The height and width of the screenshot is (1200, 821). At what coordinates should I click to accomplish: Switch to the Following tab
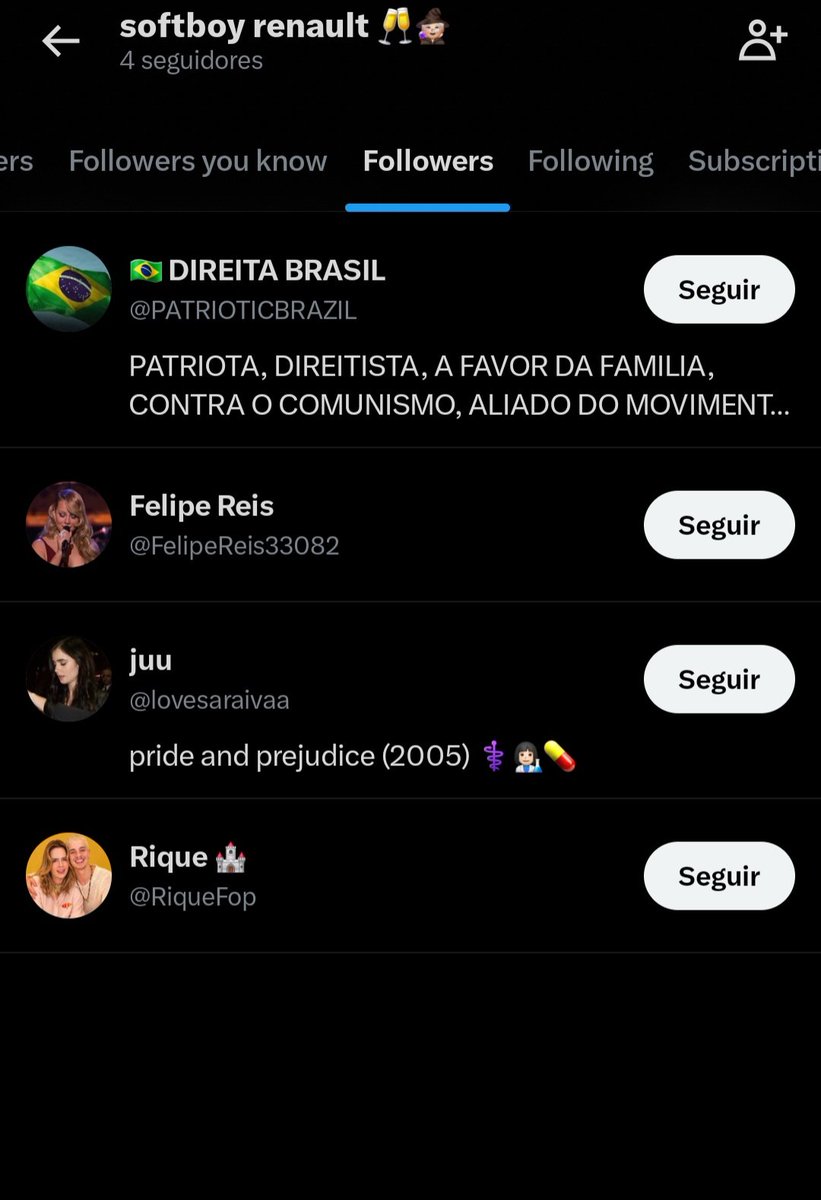coord(590,161)
